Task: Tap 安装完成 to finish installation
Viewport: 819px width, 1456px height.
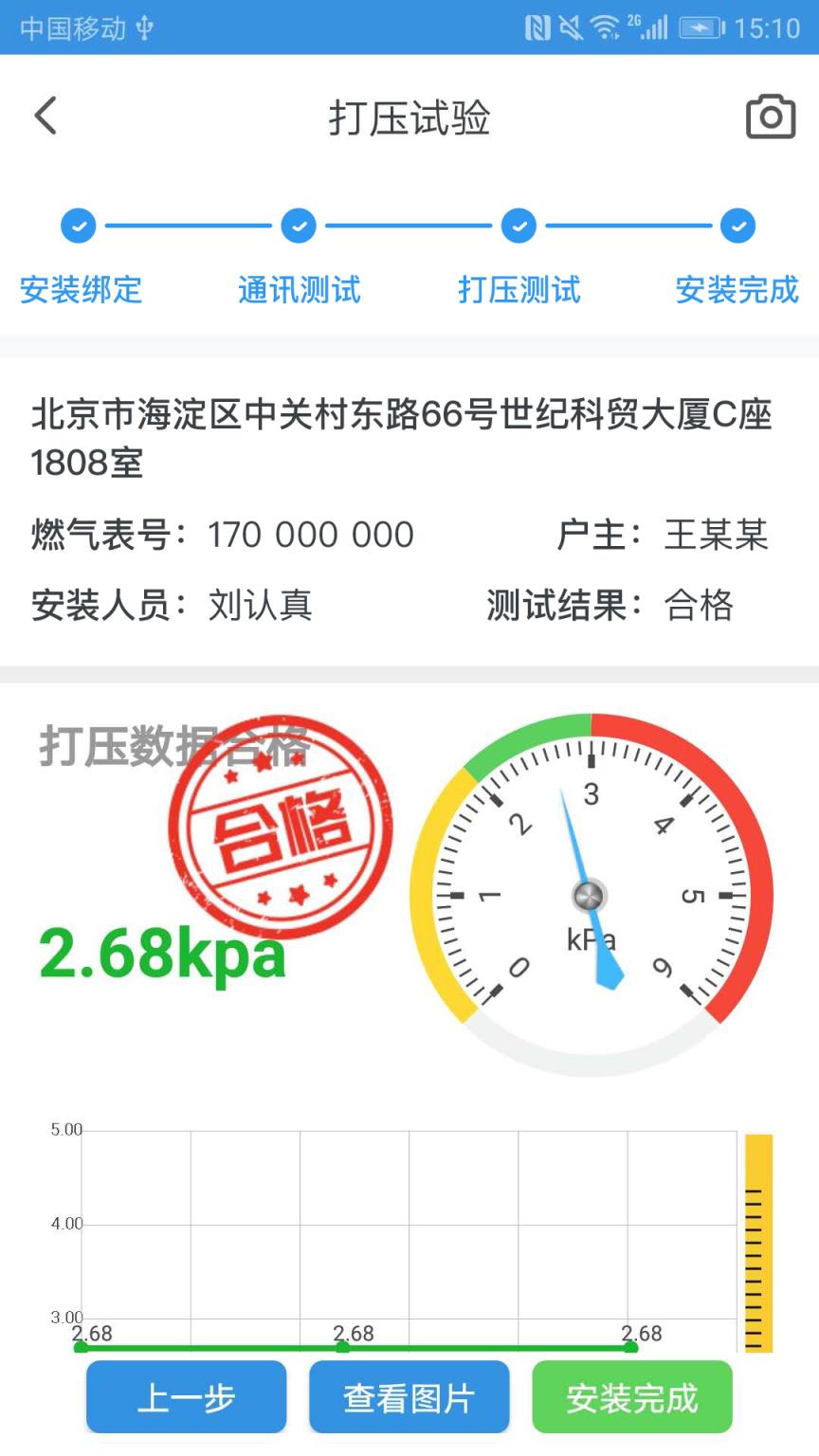Action: (x=631, y=1397)
